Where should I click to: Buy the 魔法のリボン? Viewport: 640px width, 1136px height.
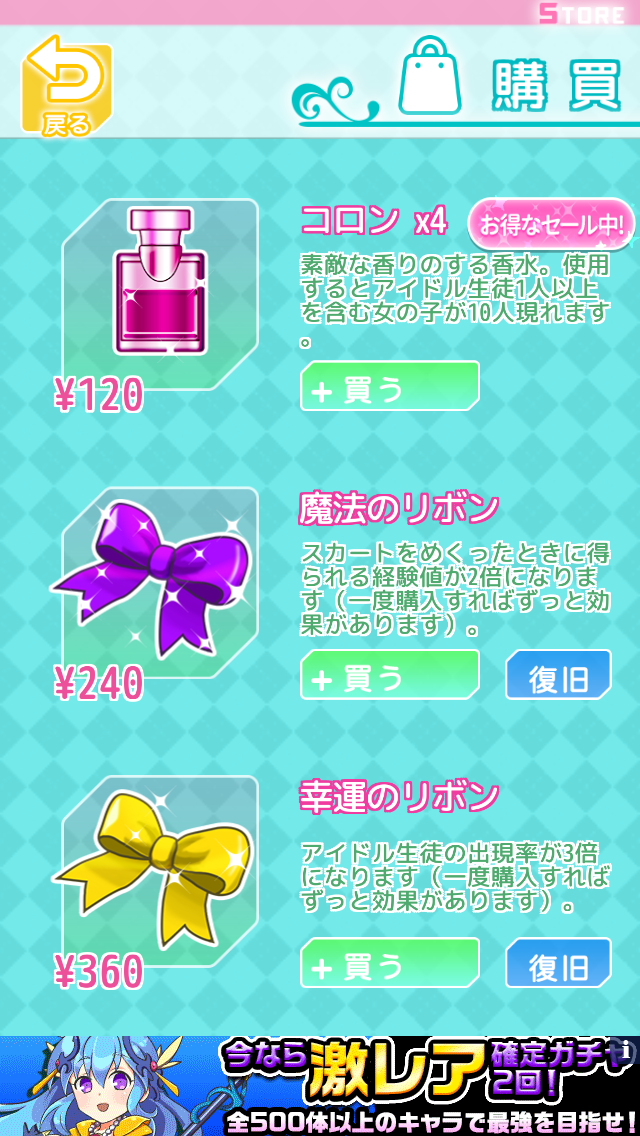click(389, 676)
